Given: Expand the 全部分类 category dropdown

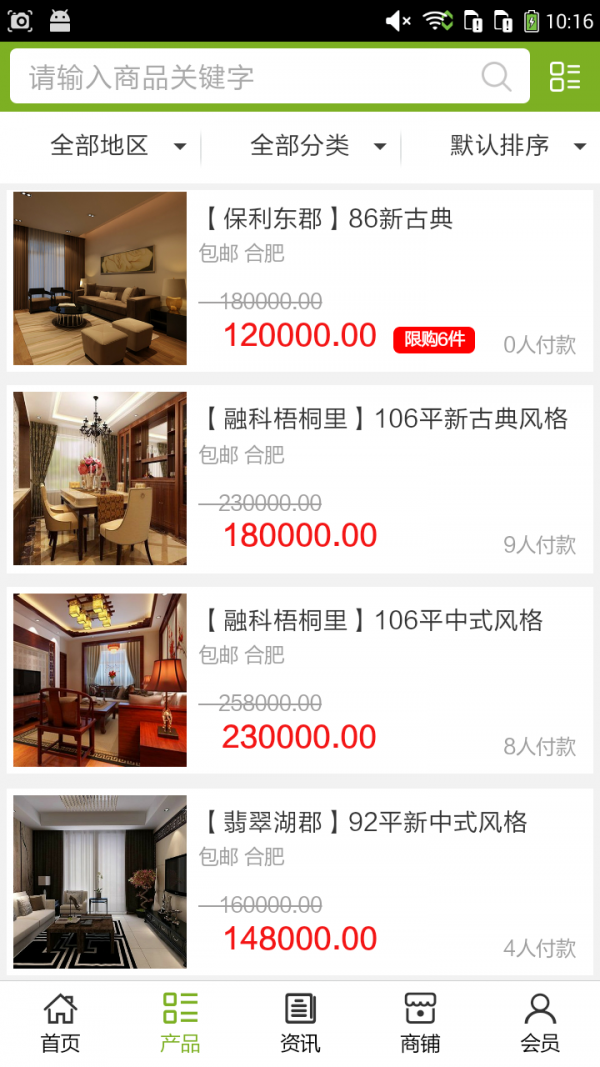Looking at the screenshot, I should [x=318, y=146].
